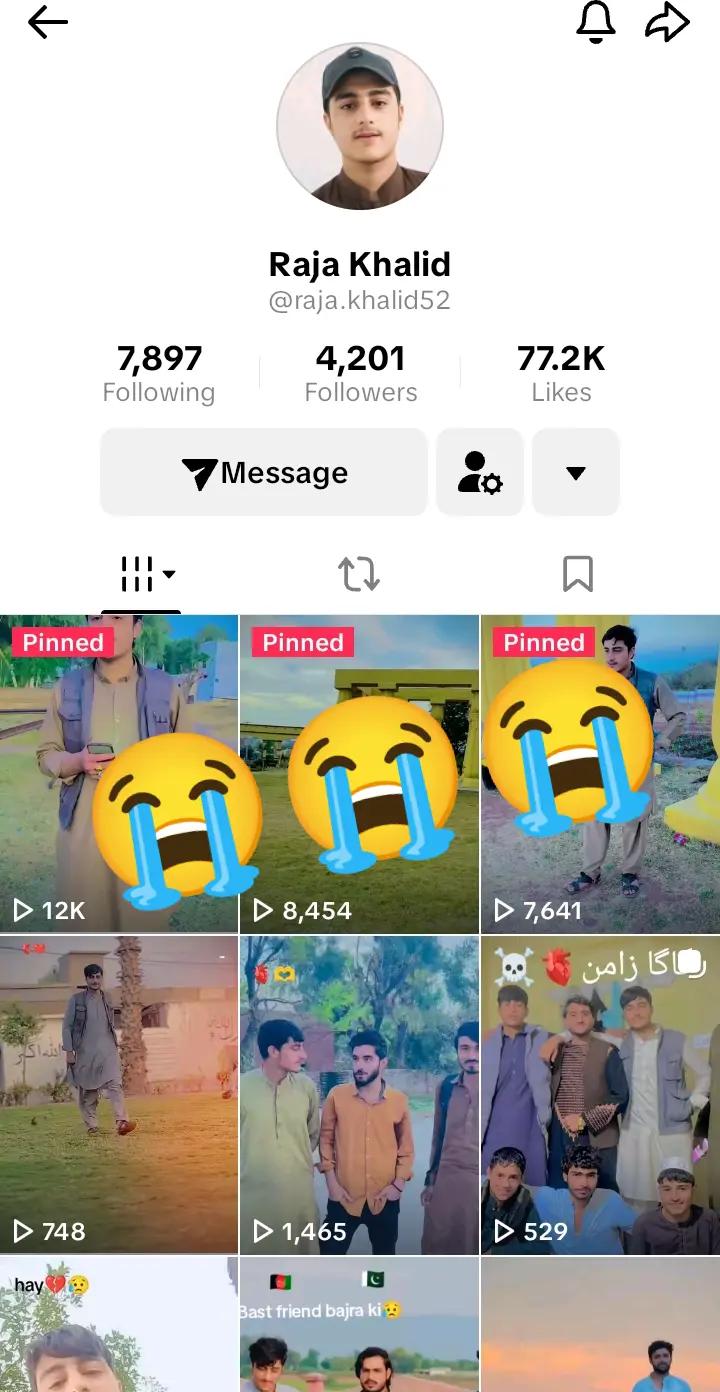Open the pinned video with 12K views
720x1392 pixels.
click(x=119, y=774)
